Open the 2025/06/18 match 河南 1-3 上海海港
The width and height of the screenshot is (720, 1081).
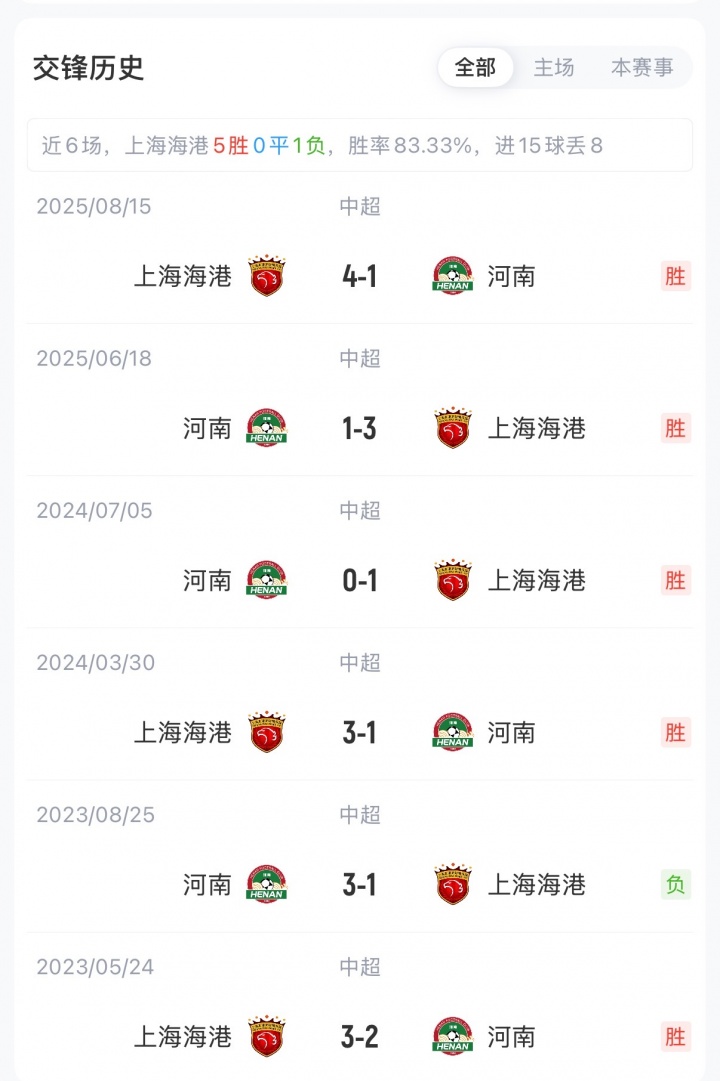[360, 428]
